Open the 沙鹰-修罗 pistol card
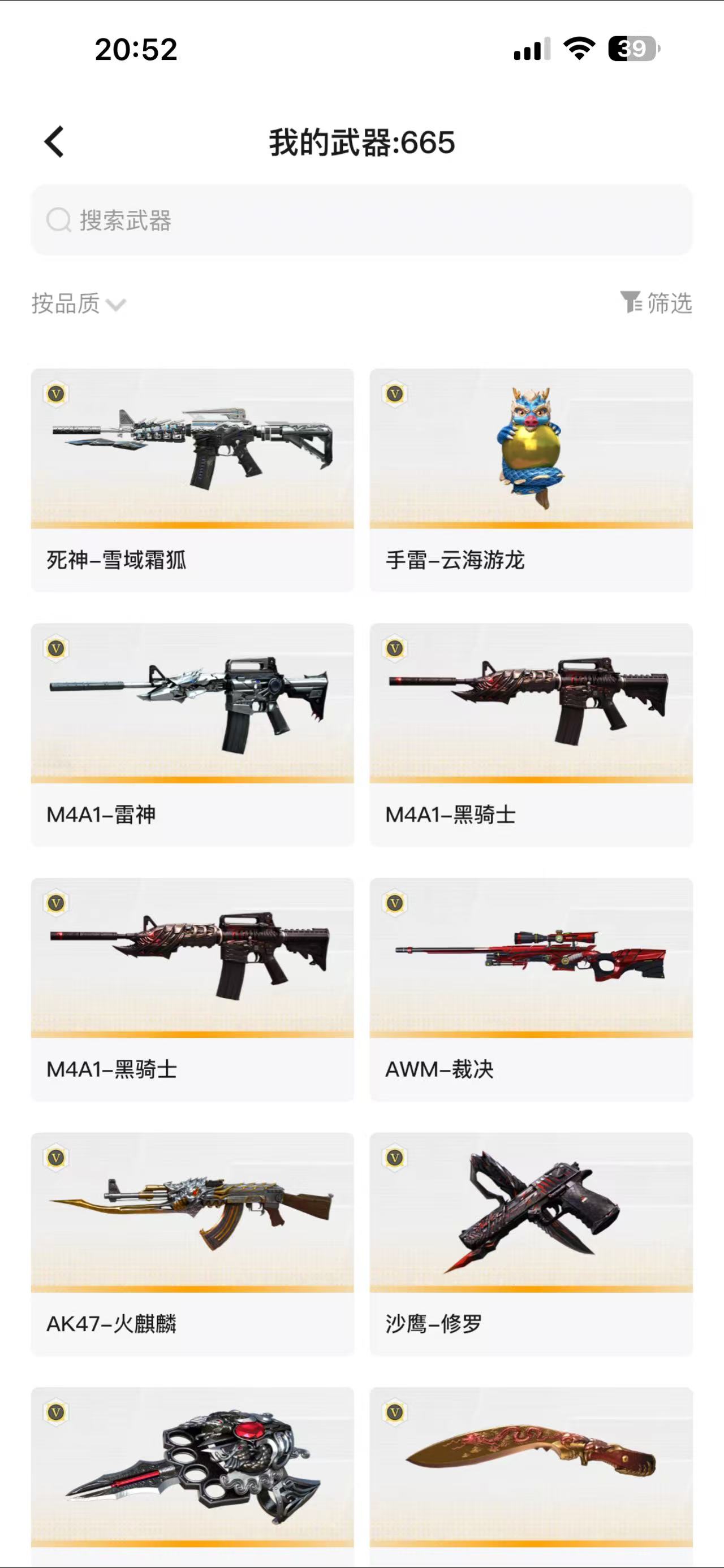The width and height of the screenshot is (724, 1568). [x=531, y=1243]
